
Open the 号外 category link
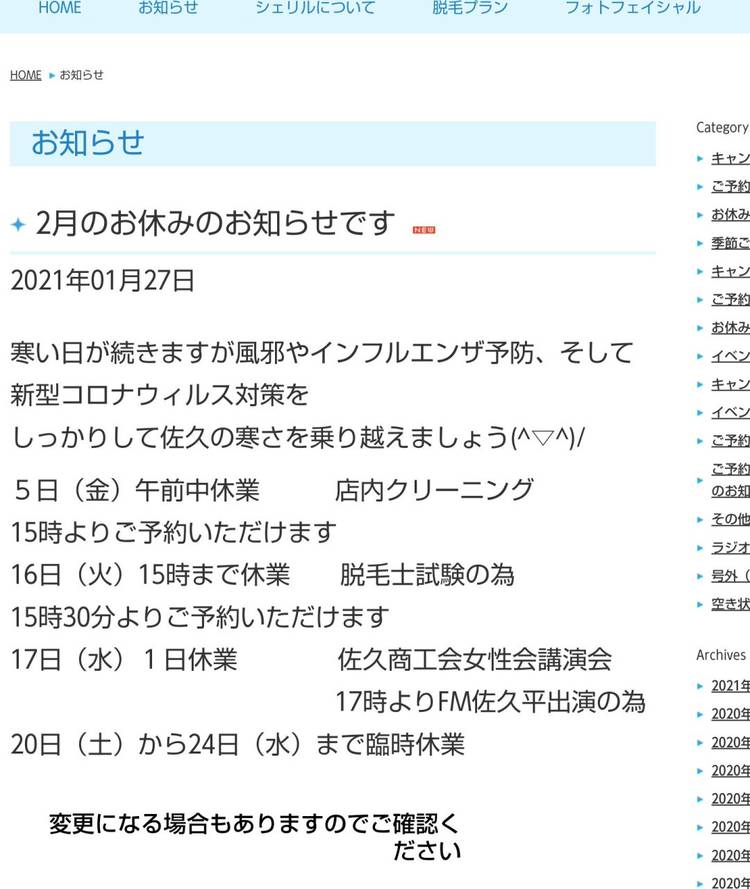(x=730, y=576)
